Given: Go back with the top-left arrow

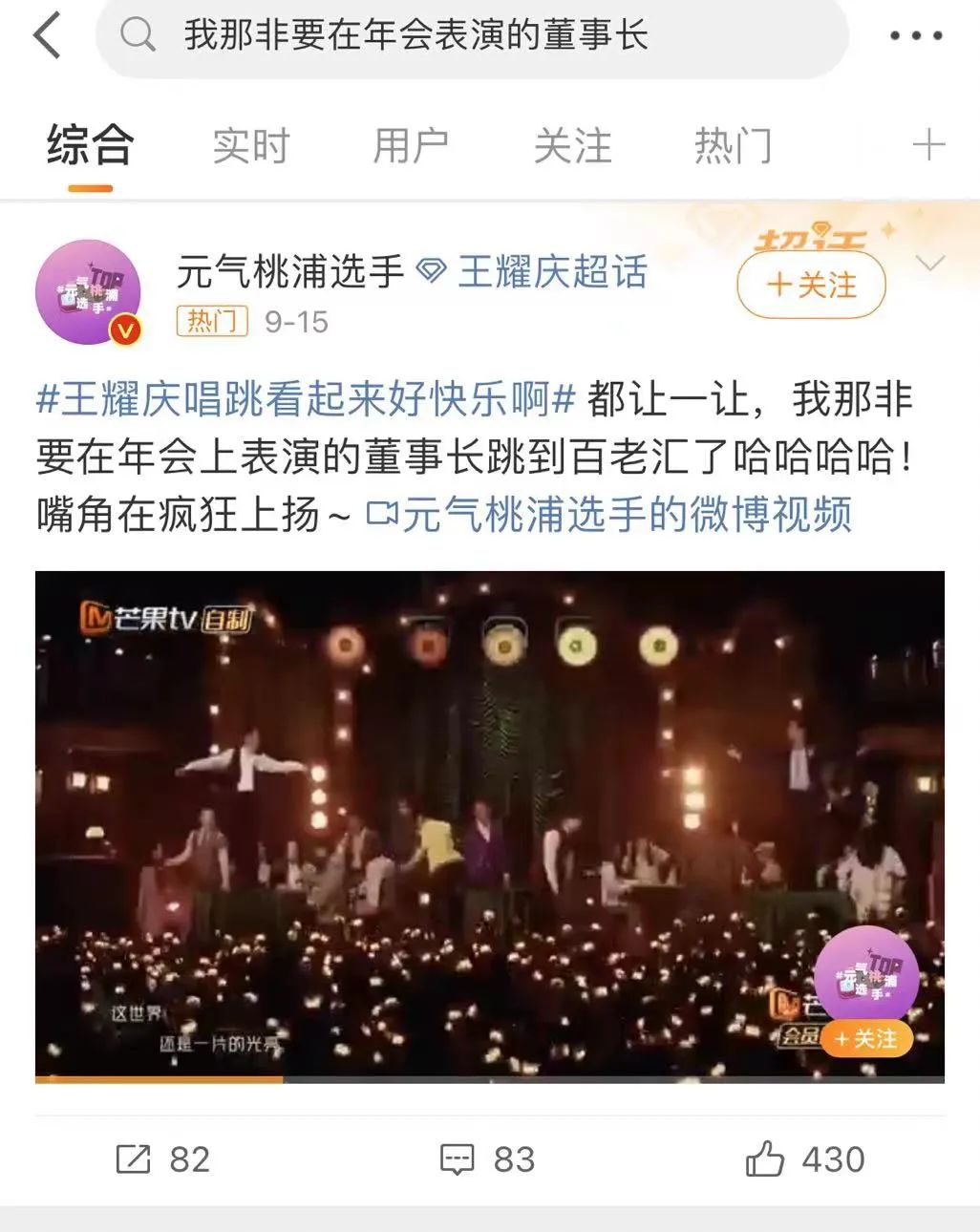Looking at the screenshot, I should pyautogui.click(x=46, y=36).
